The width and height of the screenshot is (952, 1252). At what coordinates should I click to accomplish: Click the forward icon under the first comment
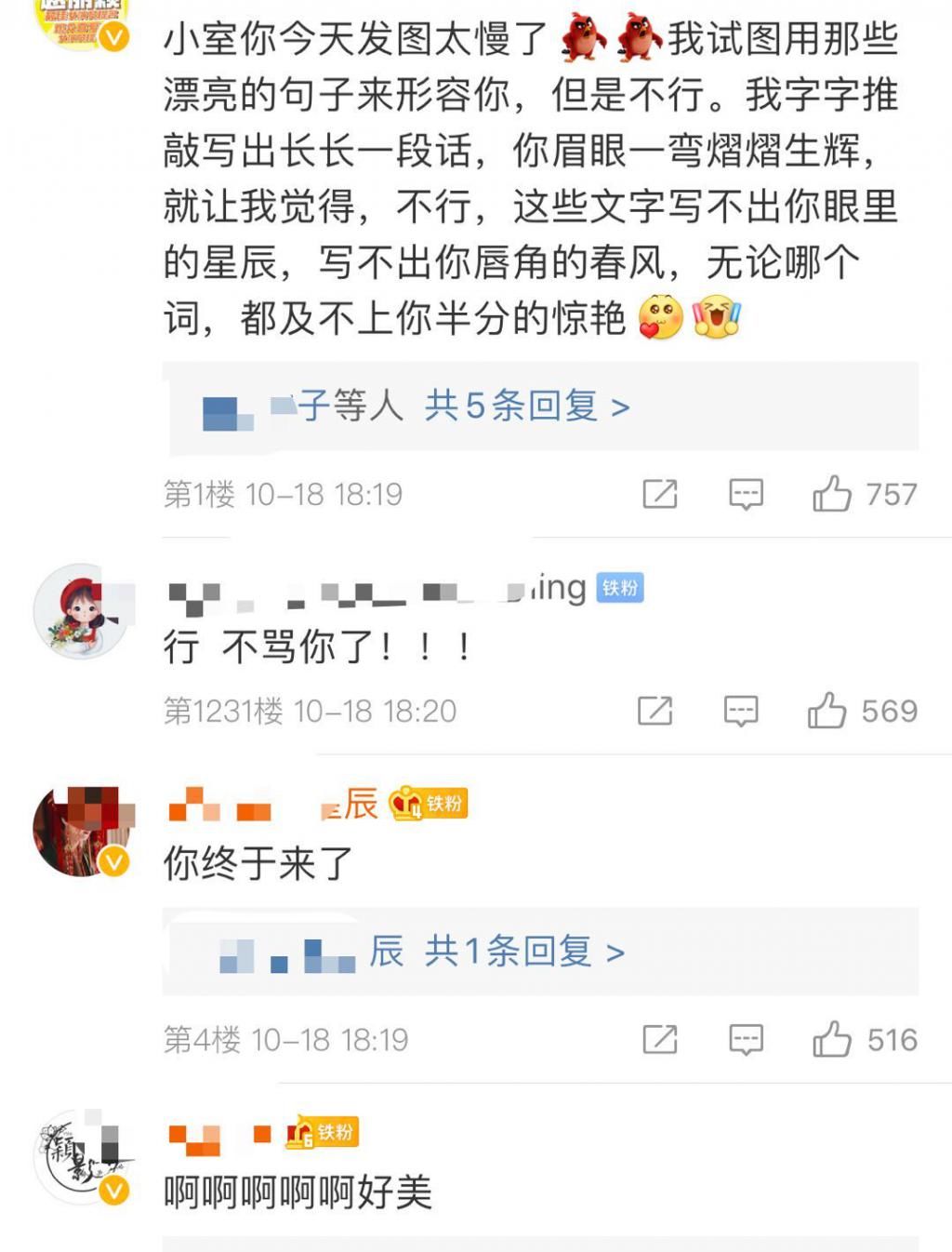point(660,492)
